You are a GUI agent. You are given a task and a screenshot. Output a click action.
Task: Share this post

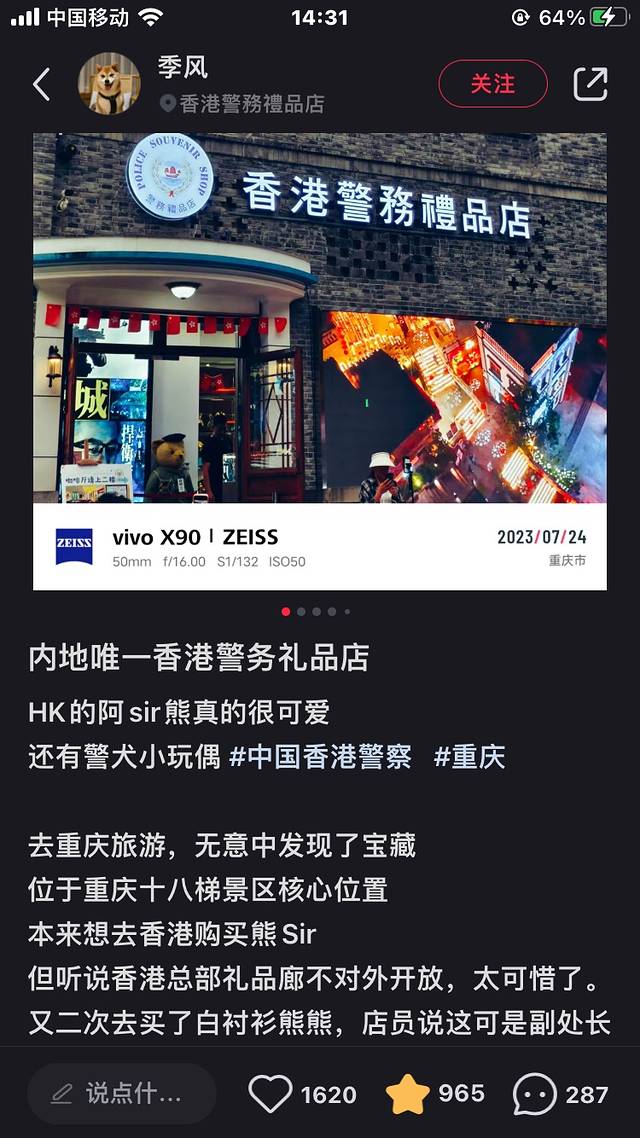pyautogui.click(x=590, y=84)
